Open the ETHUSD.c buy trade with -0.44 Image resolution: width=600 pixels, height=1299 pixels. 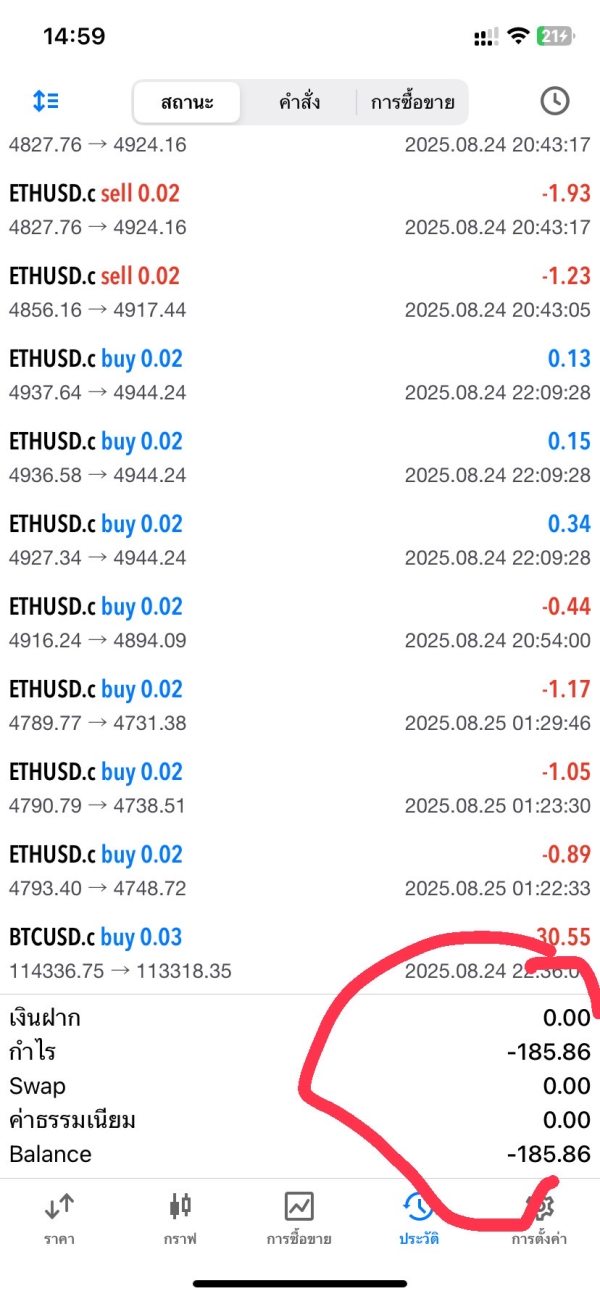[300, 623]
